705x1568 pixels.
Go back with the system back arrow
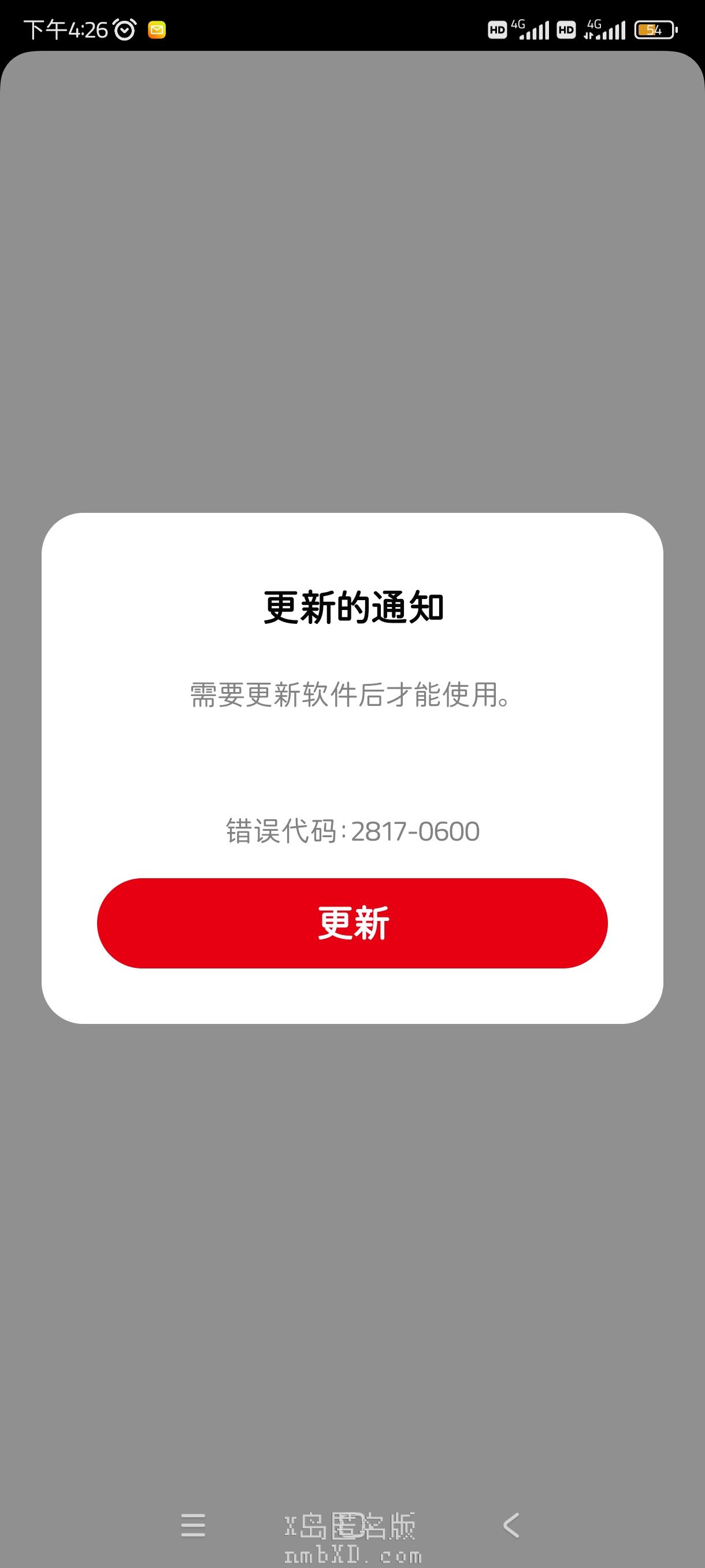pos(511,1525)
